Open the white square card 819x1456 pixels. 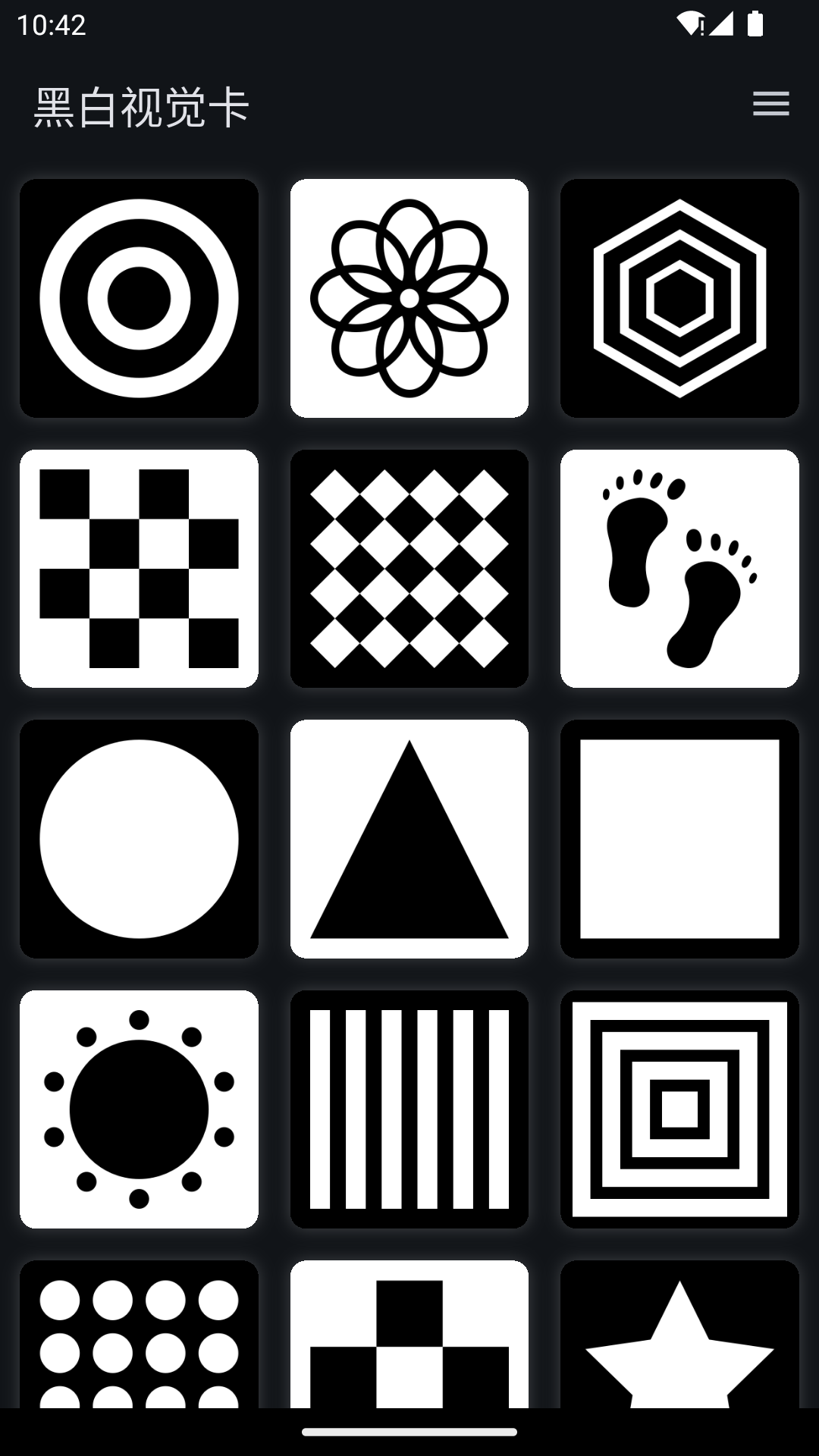click(x=679, y=839)
